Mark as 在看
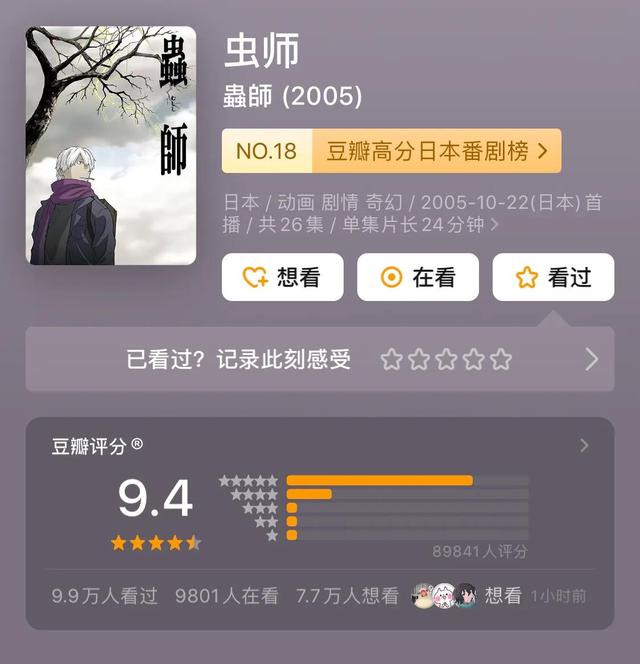This screenshot has width=640, height=664. click(x=418, y=278)
